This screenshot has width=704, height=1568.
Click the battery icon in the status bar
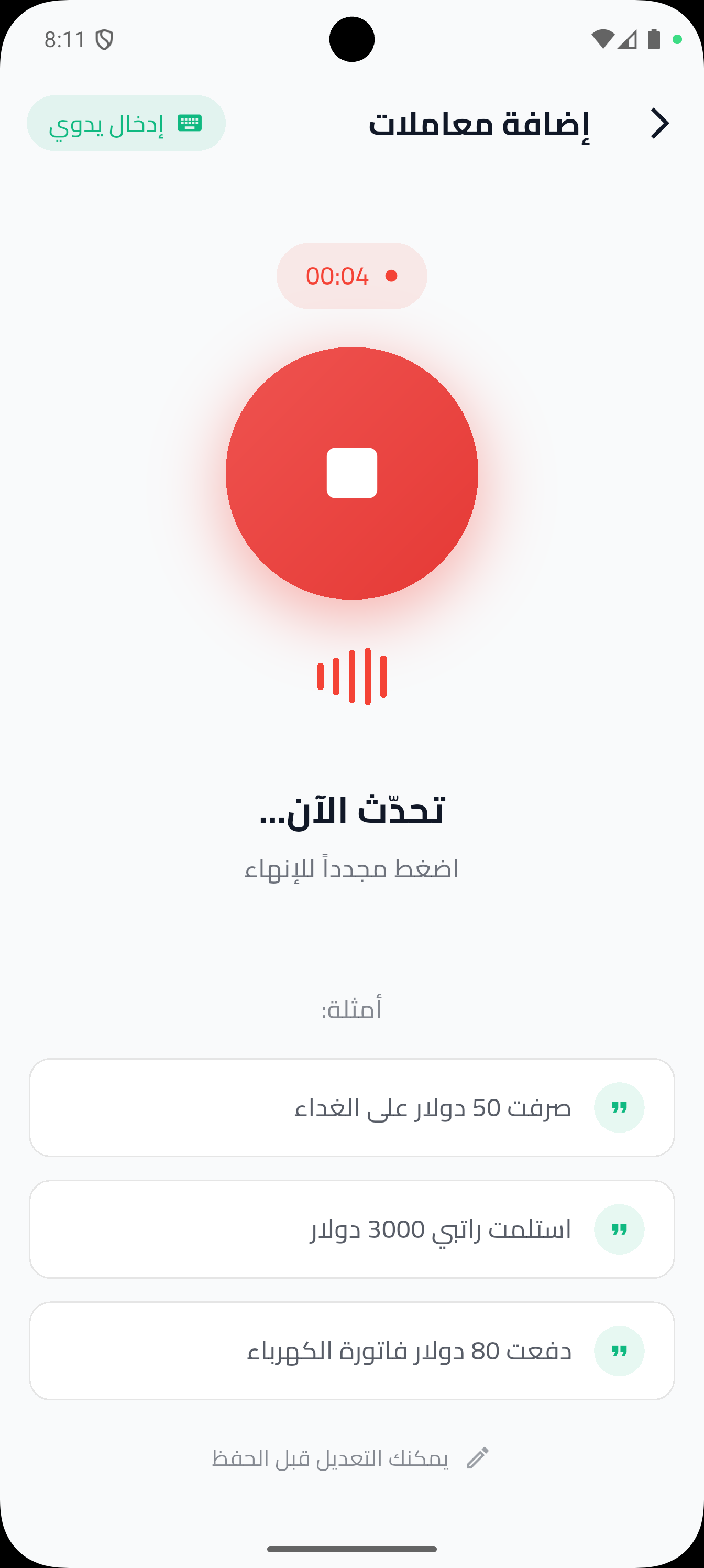pyautogui.click(x=654, y=38)
